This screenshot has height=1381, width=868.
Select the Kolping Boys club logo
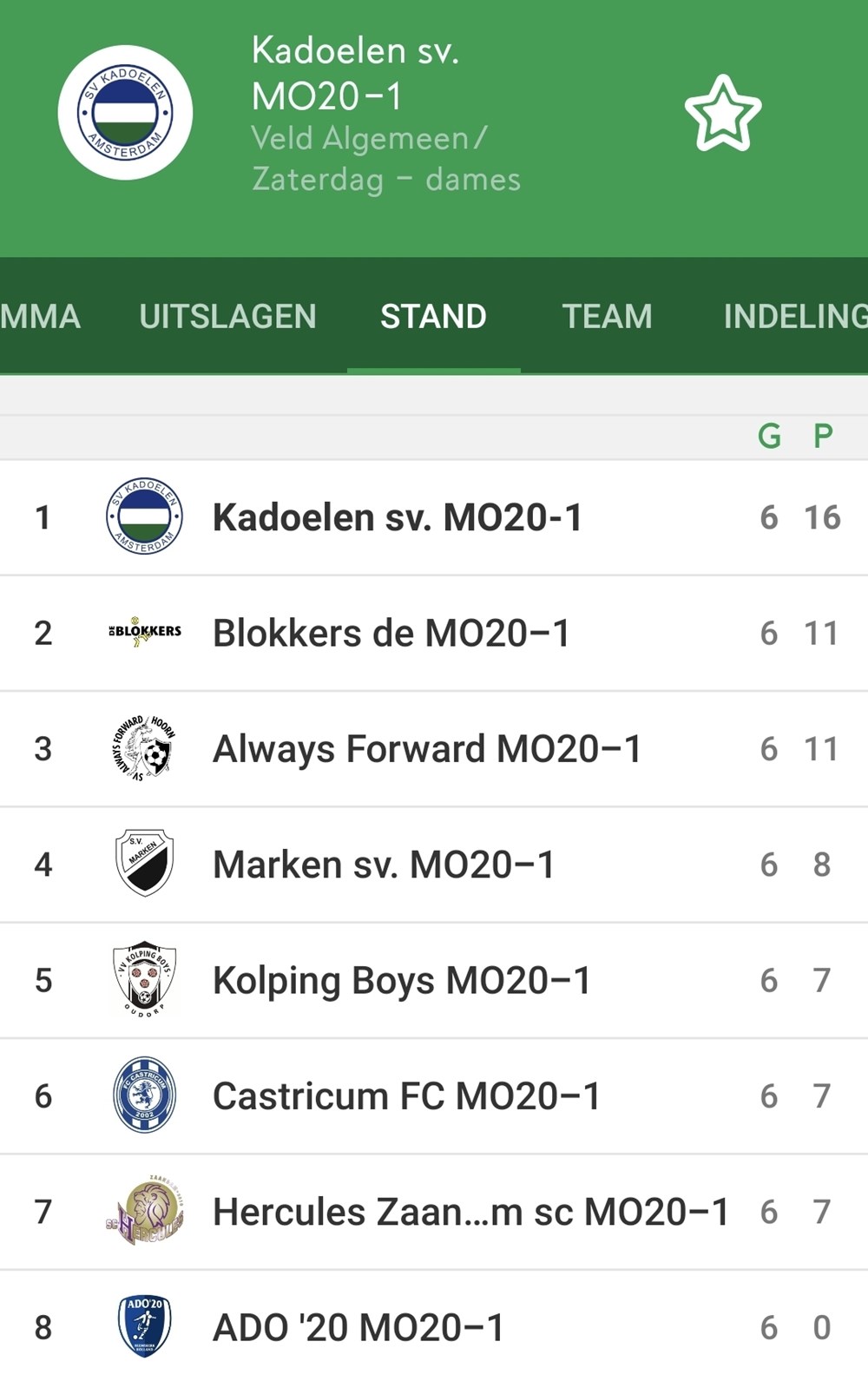pos(143,979)
